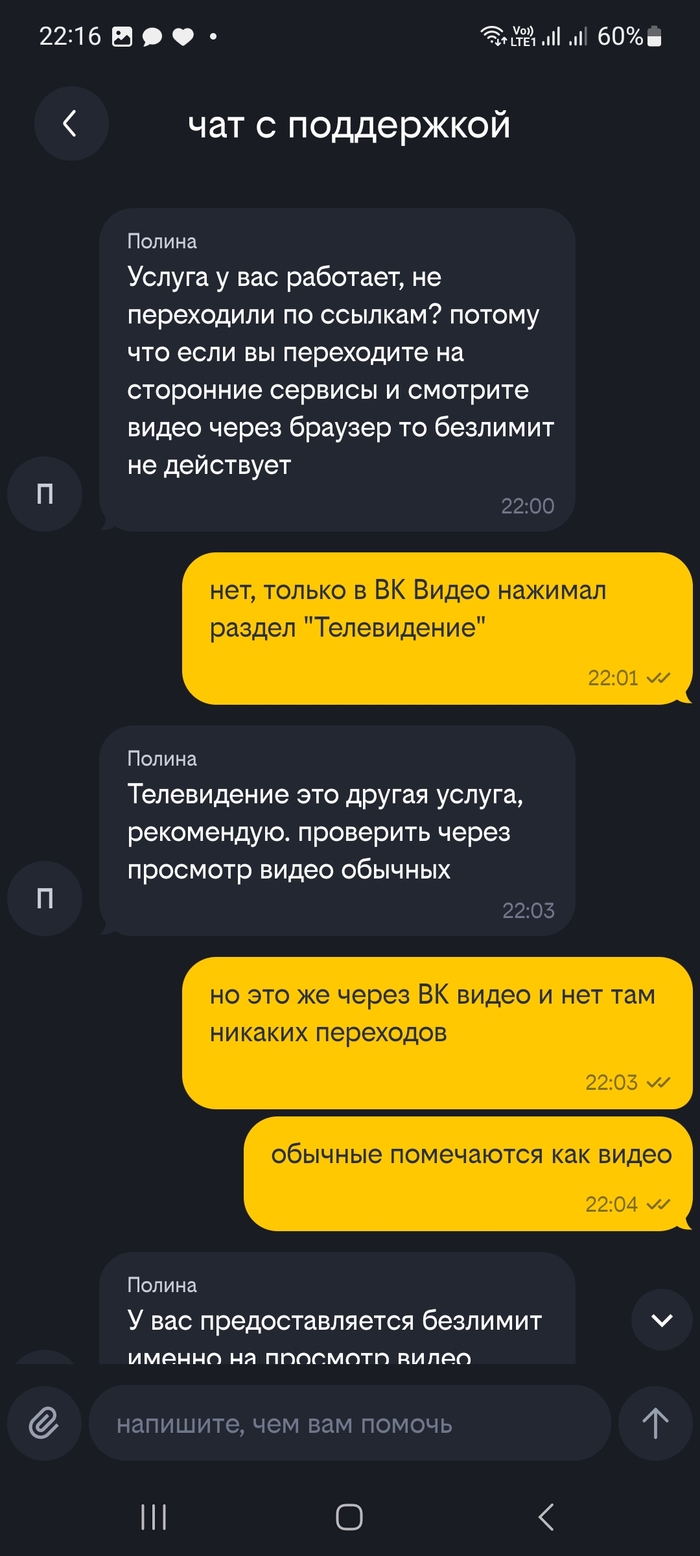The width and height of the screenshot is (700, 1556).
Task: Tap the paperclip to attach a file
Action: pyautogui.click(x=44, y=1423)
